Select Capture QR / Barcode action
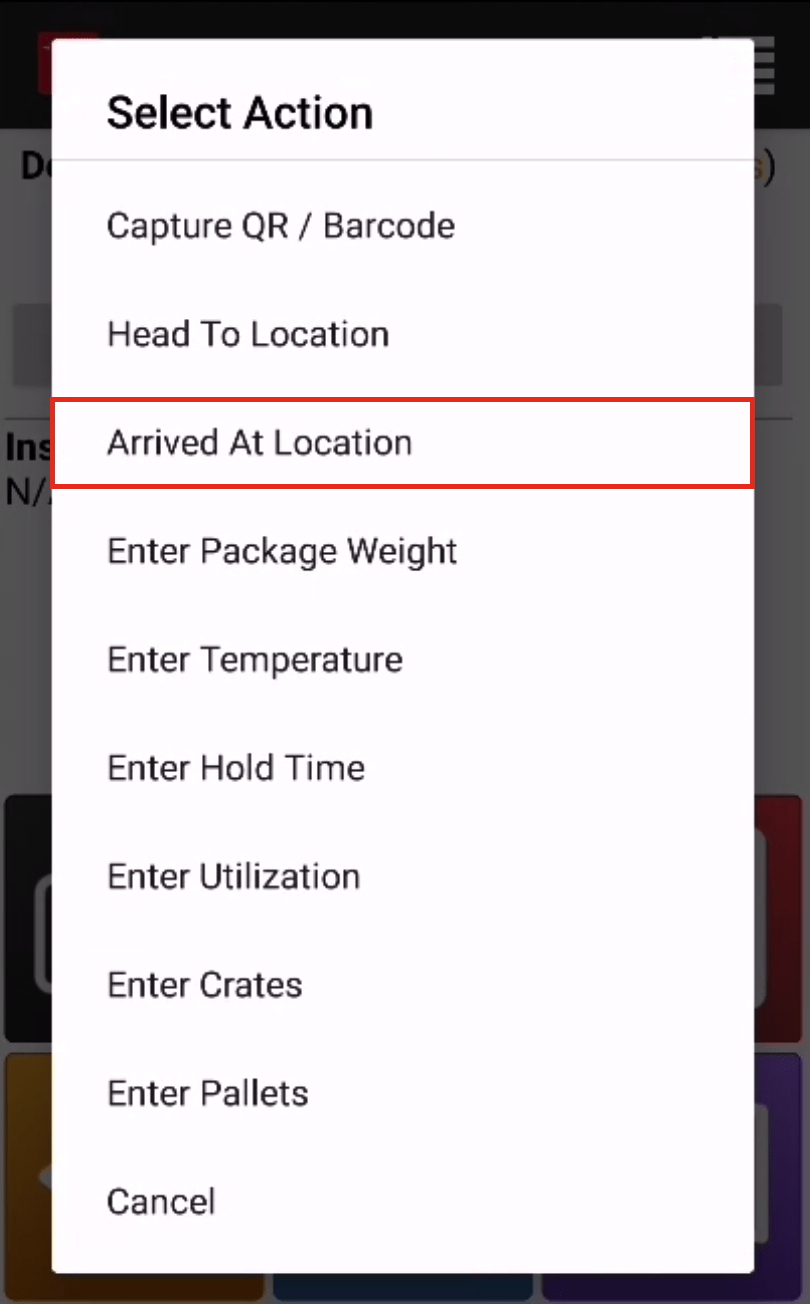810x1304 pixels. (402, 226)
